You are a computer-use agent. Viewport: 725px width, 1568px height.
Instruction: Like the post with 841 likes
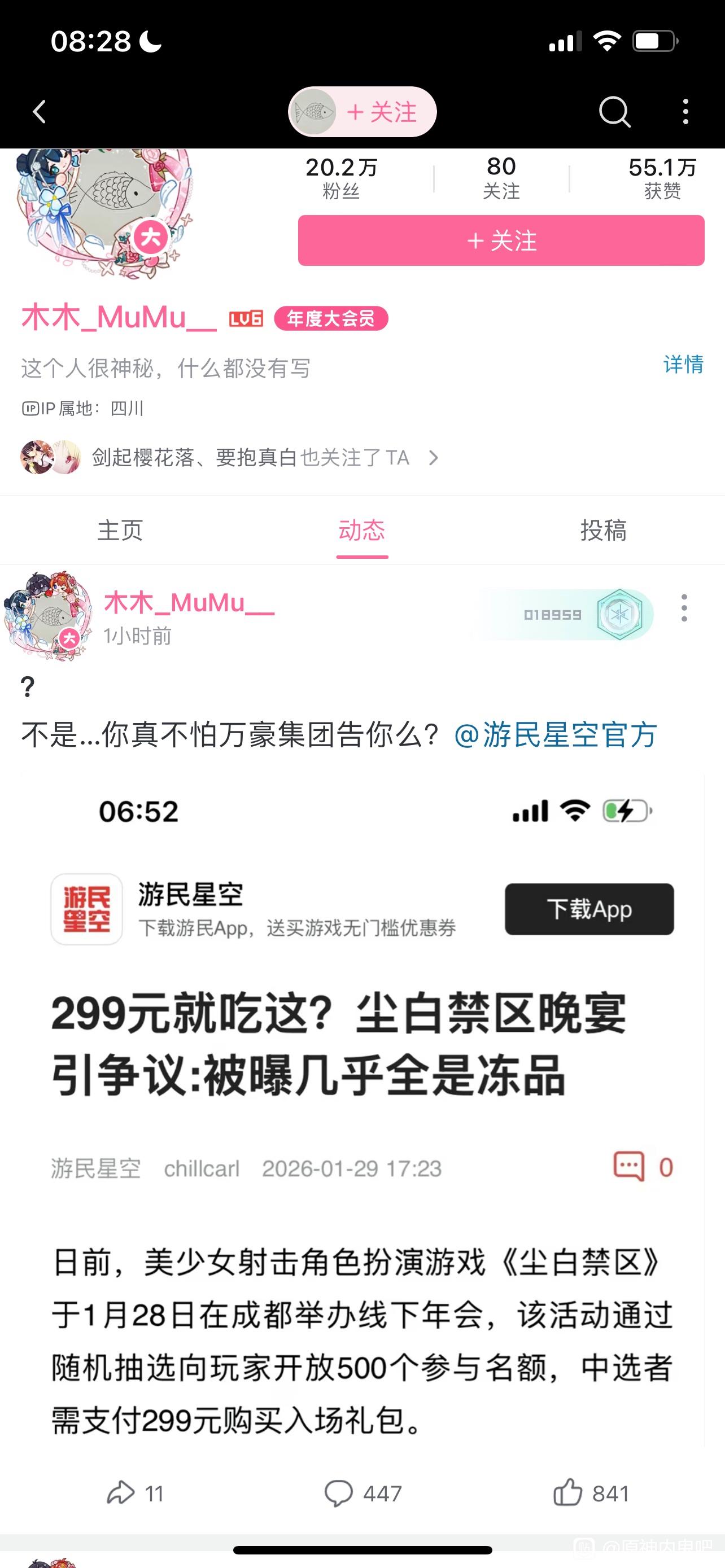point(591,1493)
